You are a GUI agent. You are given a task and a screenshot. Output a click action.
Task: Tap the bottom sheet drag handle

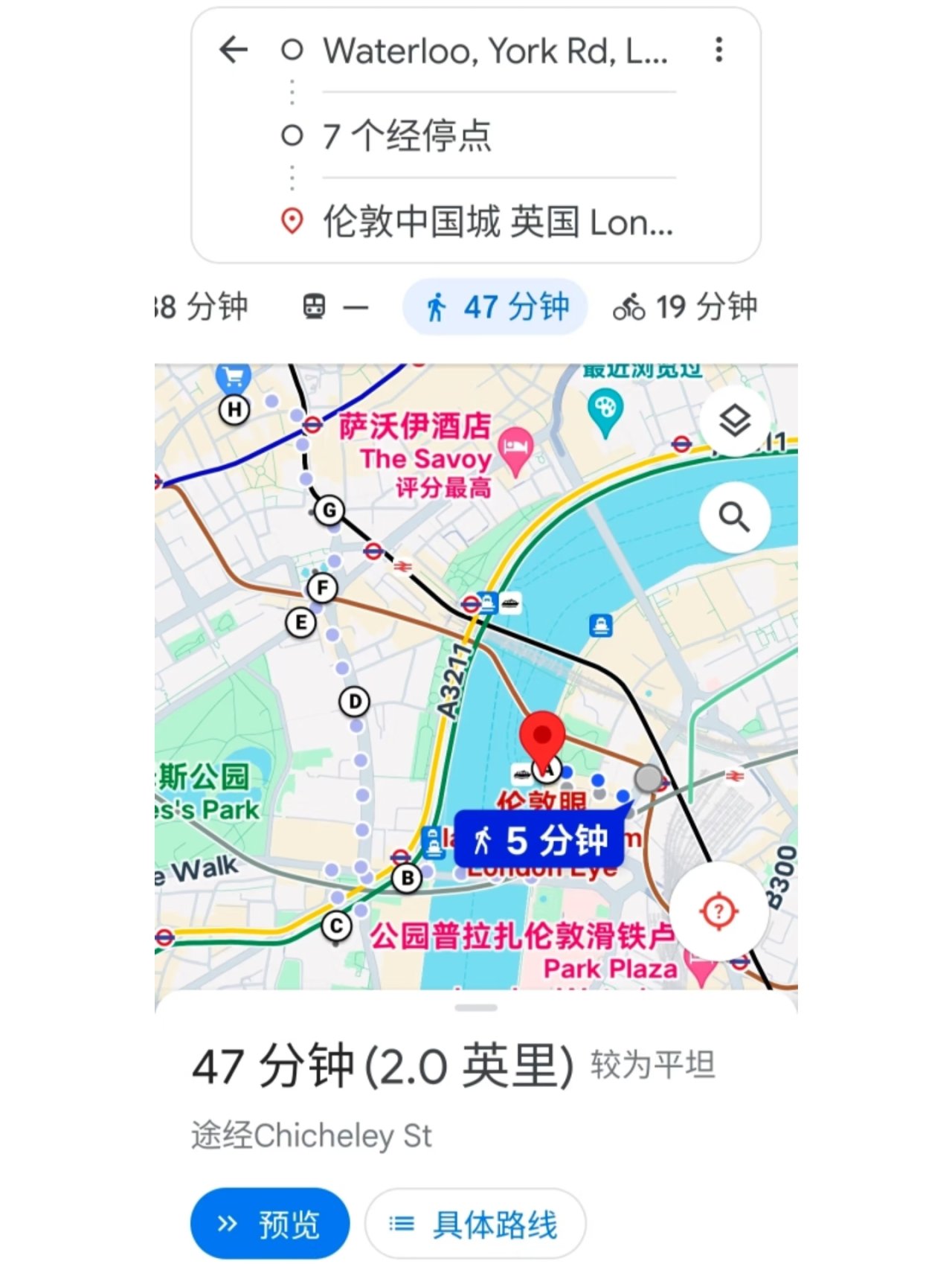tap(476, 1008)
